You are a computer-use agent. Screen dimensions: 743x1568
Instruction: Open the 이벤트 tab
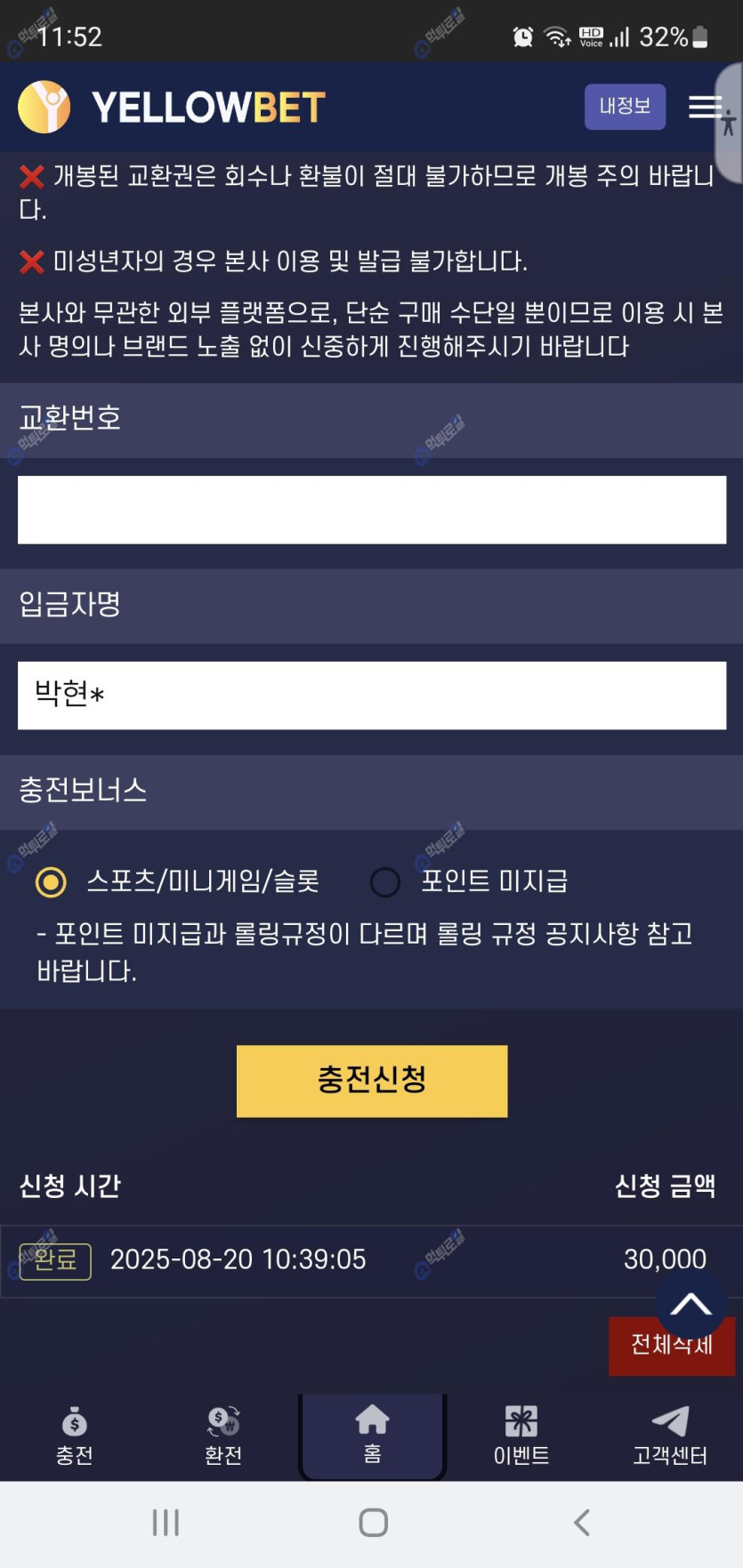coord(521,1435)
